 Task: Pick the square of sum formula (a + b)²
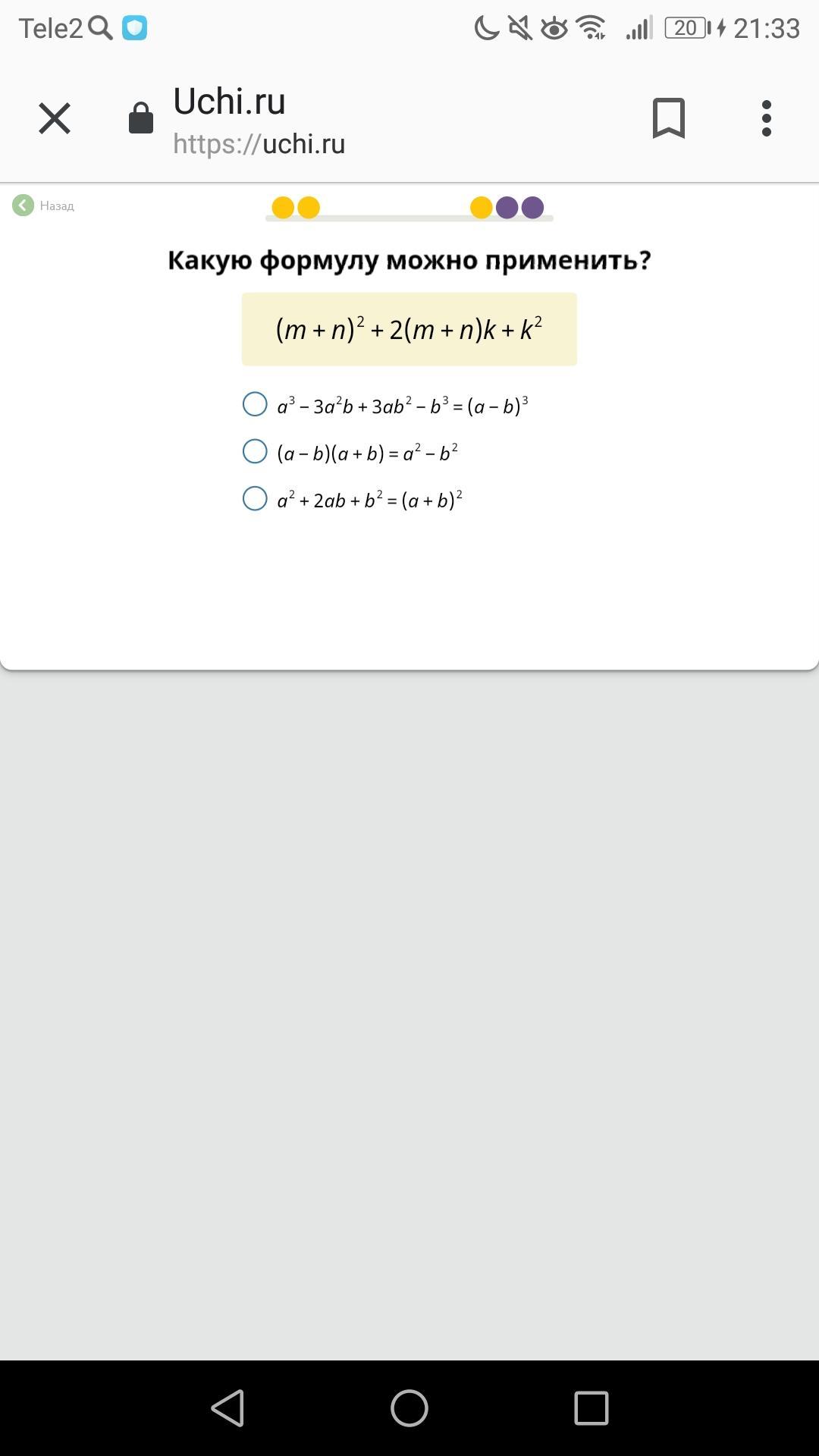tap(255, 499)
